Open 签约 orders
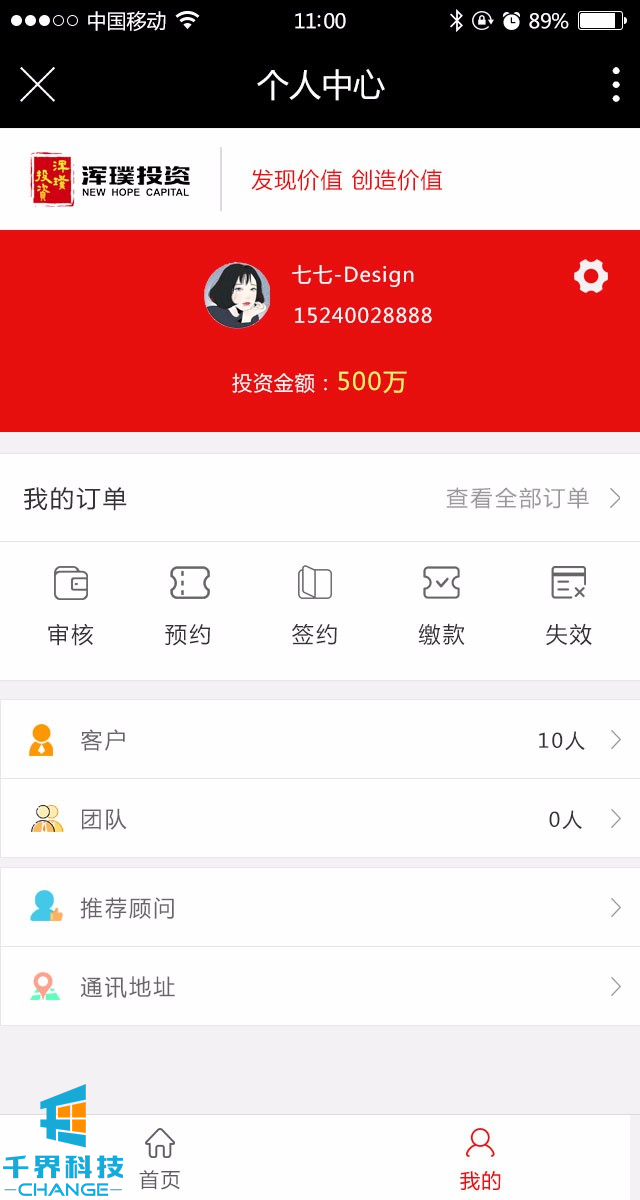This screenshot has width=640, height=1200. coord(314,605)
